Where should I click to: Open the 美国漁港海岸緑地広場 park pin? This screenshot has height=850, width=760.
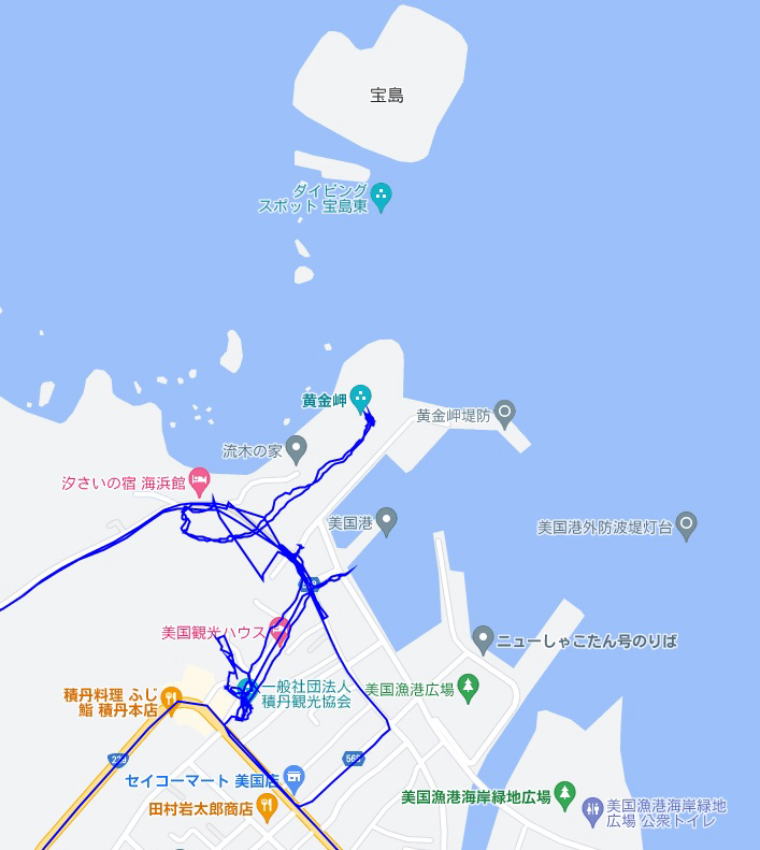point(565,793)
